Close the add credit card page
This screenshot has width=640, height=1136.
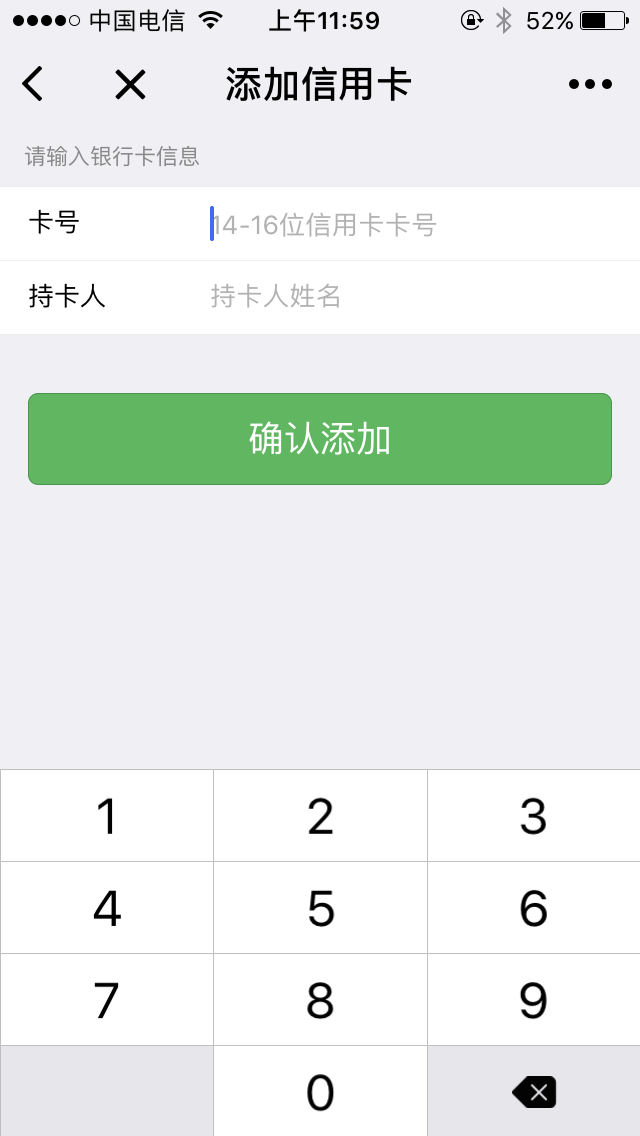(130, 85)
